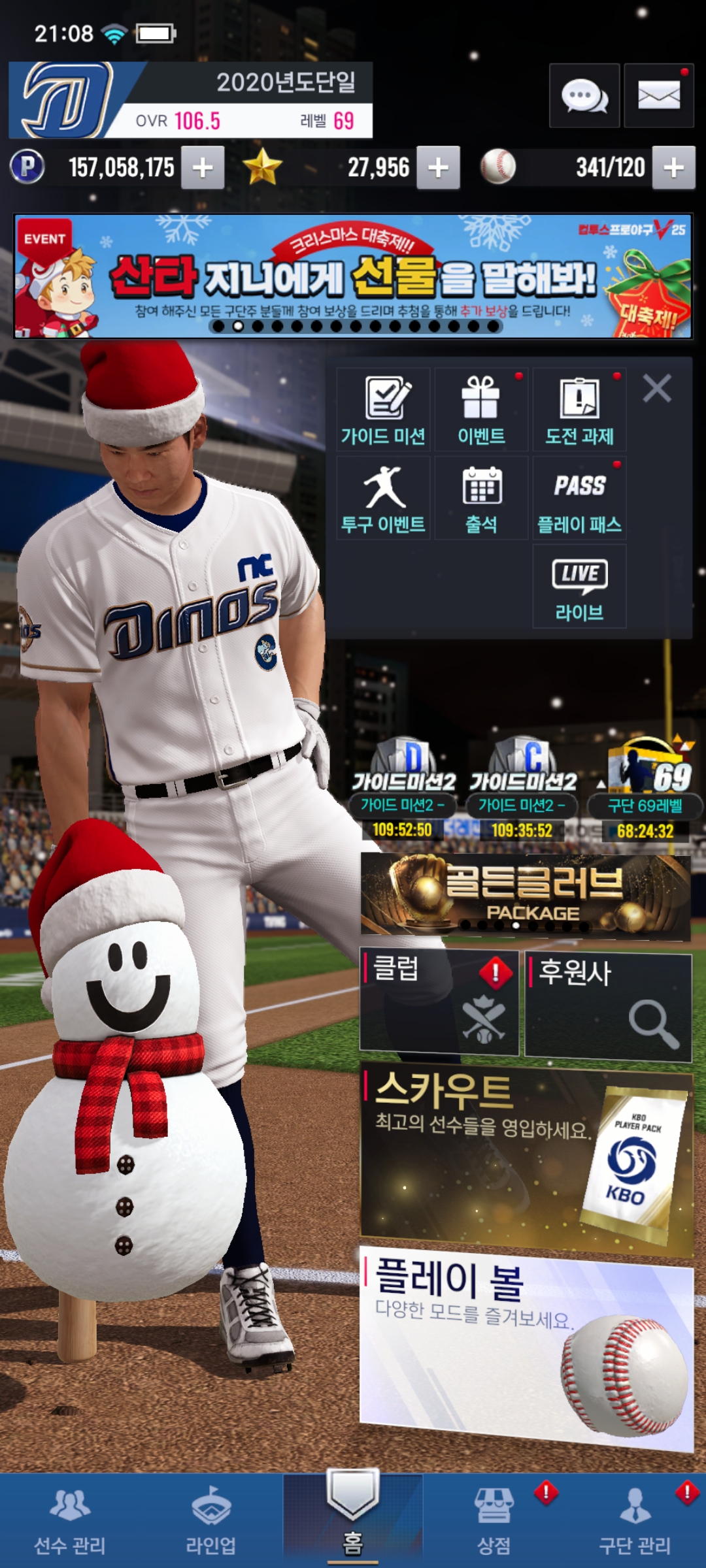This screenshot has width=706, height=1568.
Task: Open the chat speech bubble icon
Action: pyautogui.click(x=584, y=96)
